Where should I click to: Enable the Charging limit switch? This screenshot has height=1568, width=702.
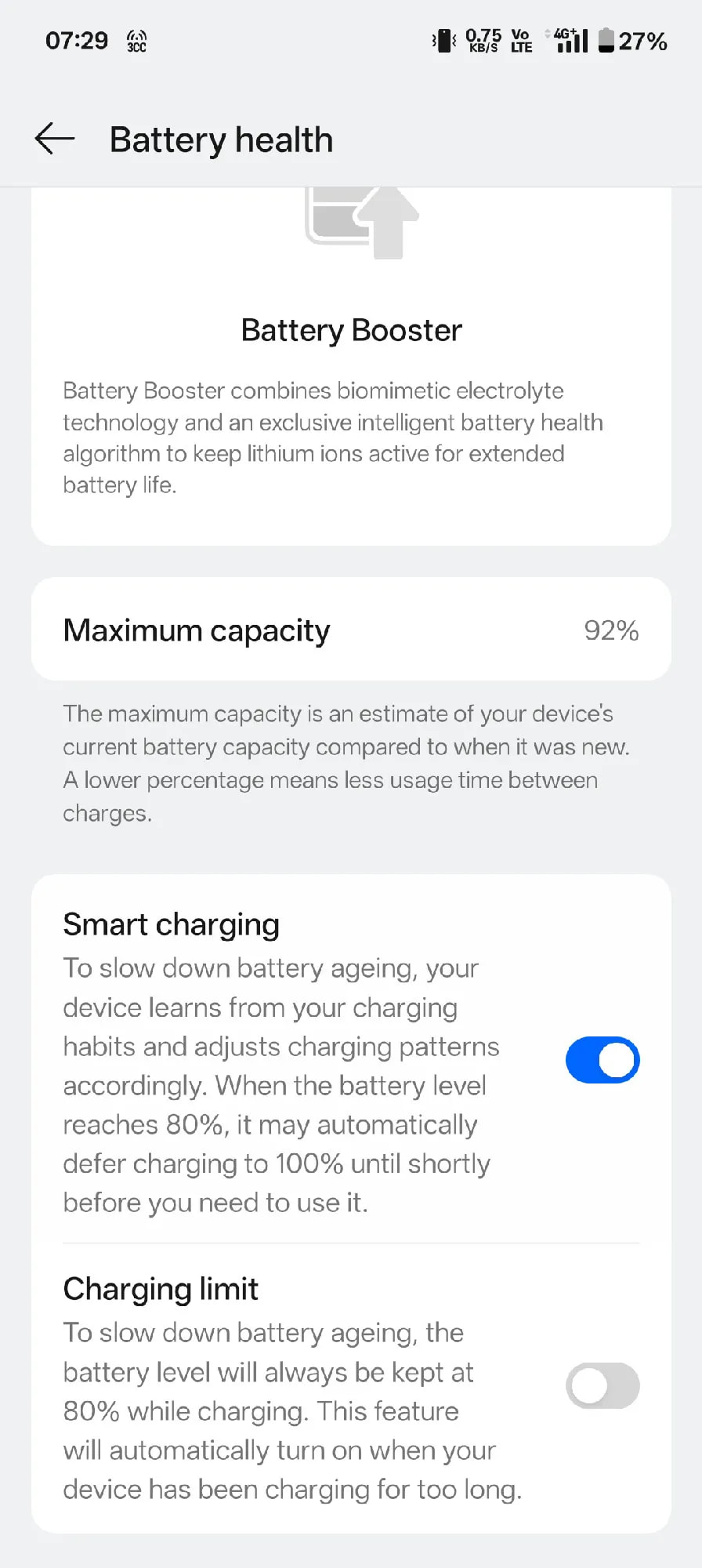point(602,1385)
